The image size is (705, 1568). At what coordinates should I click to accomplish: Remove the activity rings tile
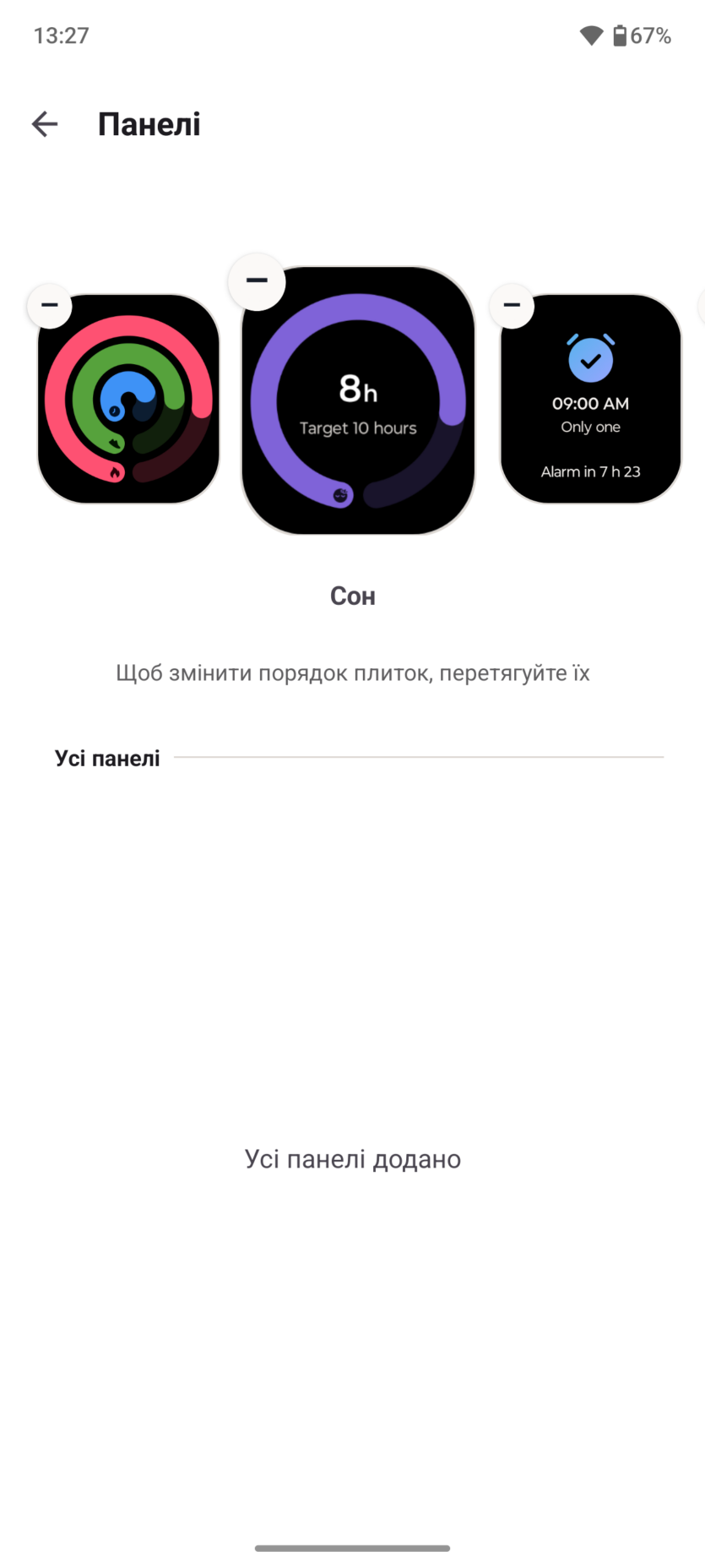[50, 305]
